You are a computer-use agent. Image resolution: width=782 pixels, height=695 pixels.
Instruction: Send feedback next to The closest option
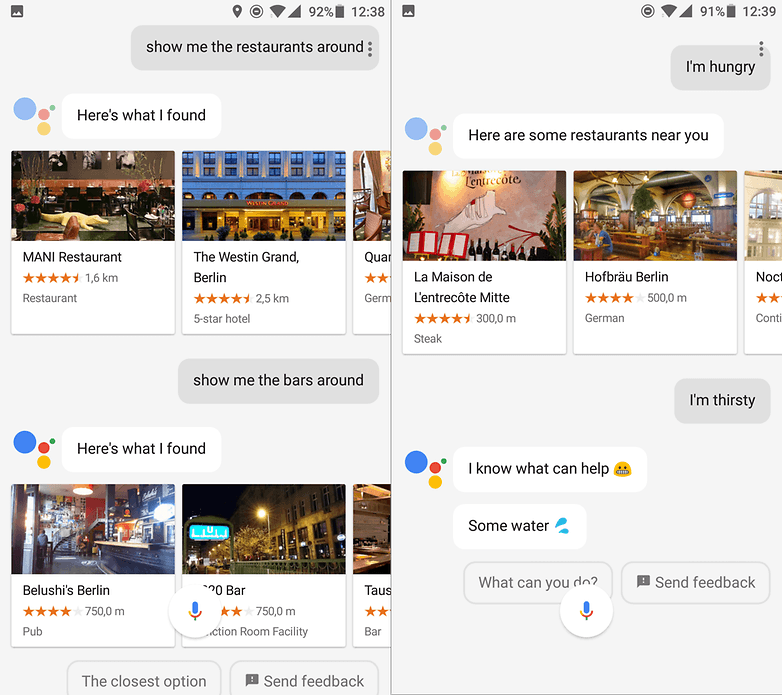[x=304, y=680]
